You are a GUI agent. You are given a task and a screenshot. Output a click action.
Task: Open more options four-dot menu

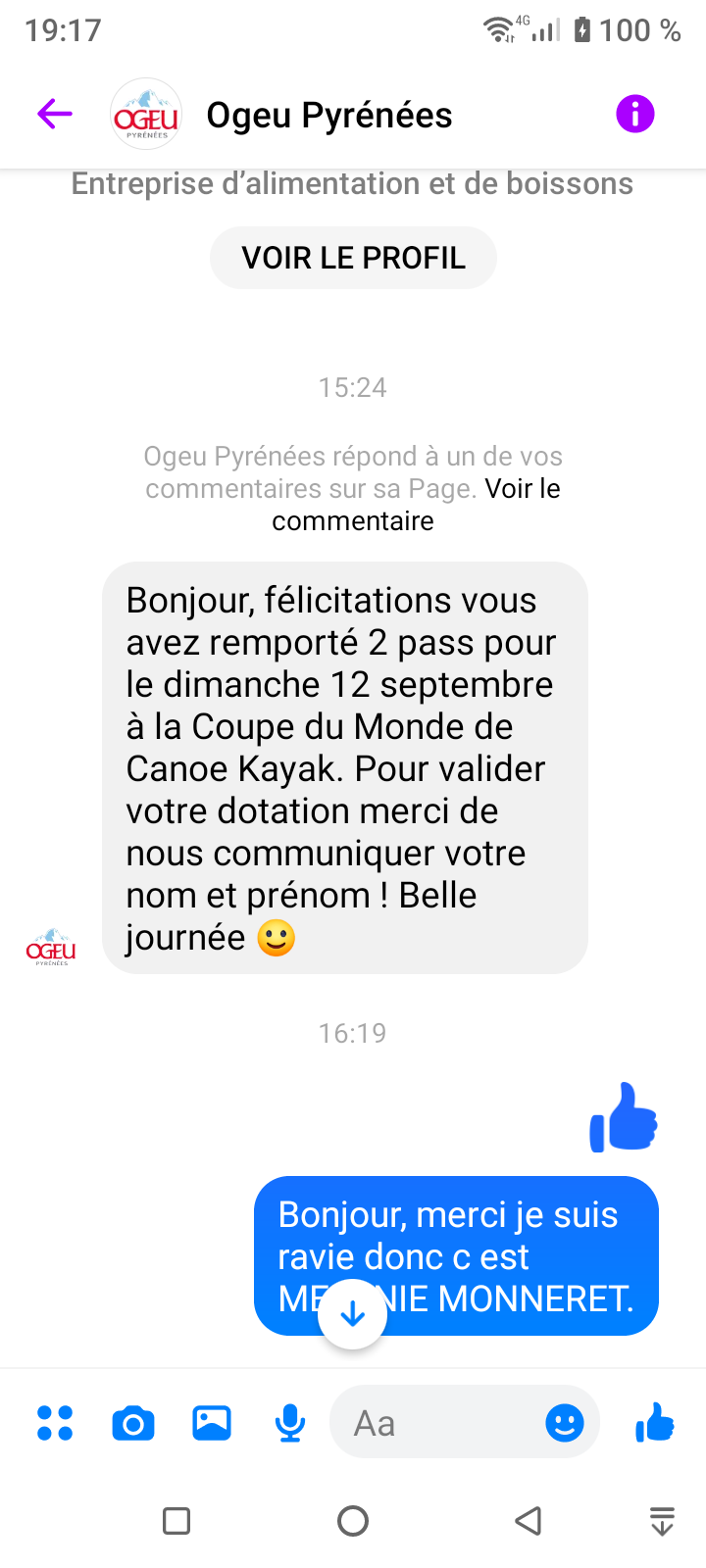point(55,1423)
